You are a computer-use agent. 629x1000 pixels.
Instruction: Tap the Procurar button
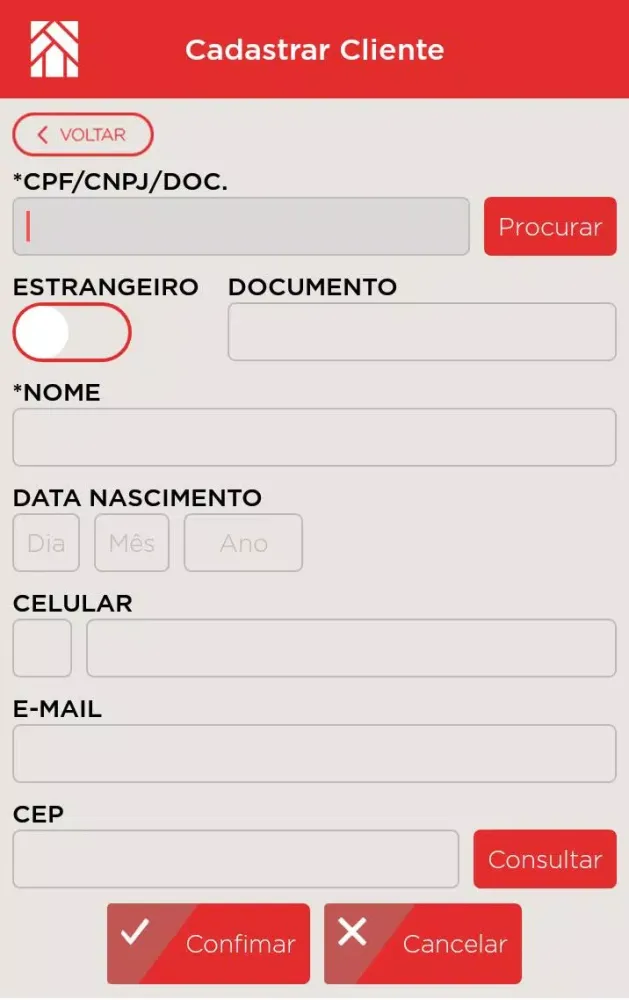pyautogui.click(x=550, y=227)
